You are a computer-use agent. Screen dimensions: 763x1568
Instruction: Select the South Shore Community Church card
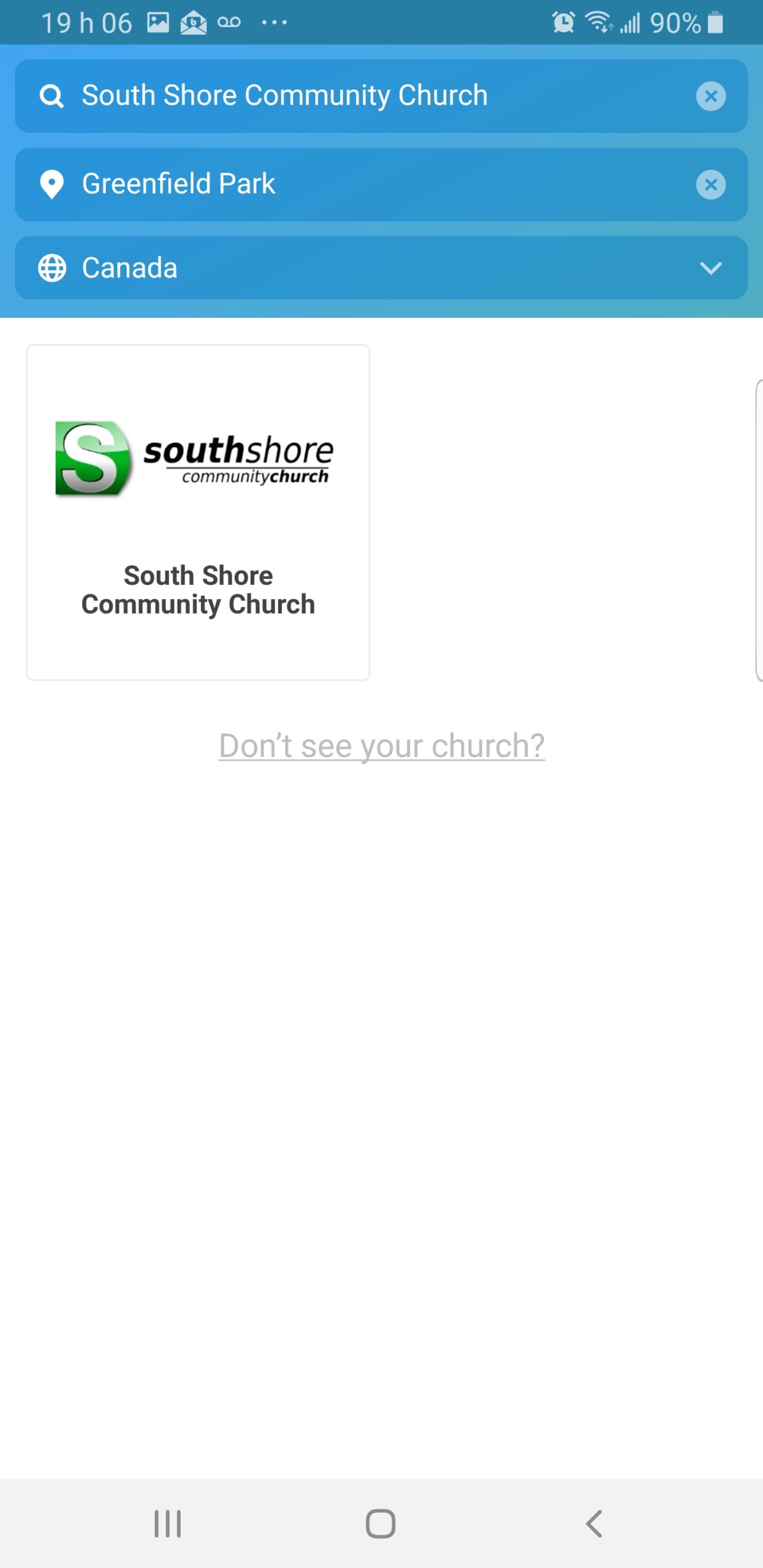pos(198,512)
